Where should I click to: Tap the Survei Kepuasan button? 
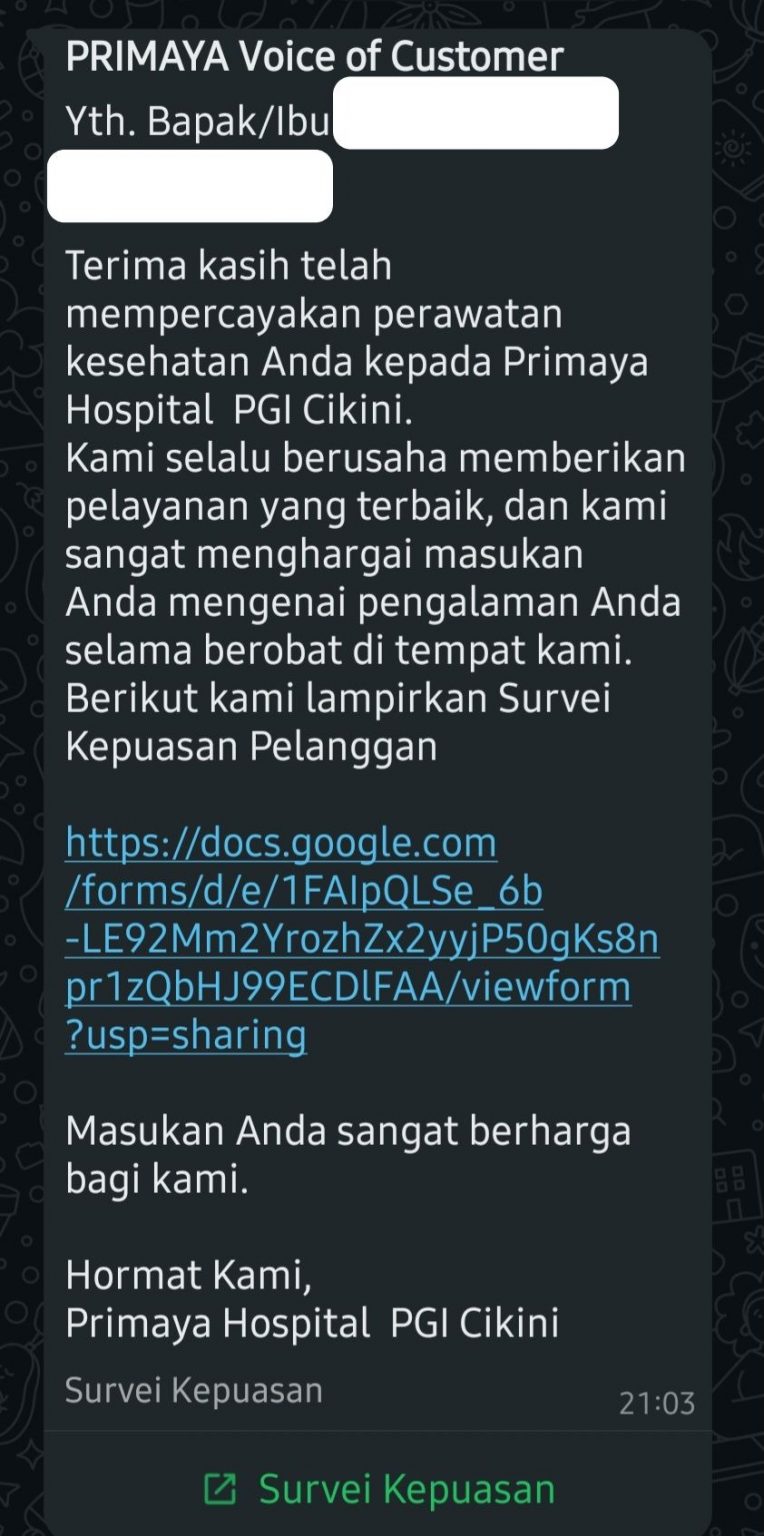[x=380, y=1489]
